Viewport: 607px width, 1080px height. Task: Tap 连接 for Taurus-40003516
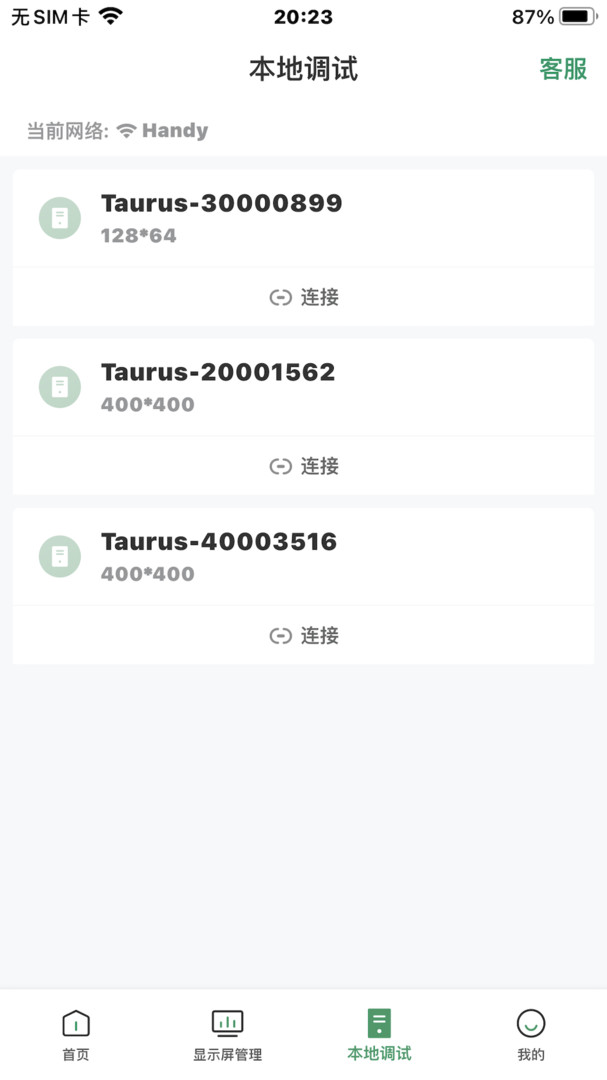(x=304, y=636)
